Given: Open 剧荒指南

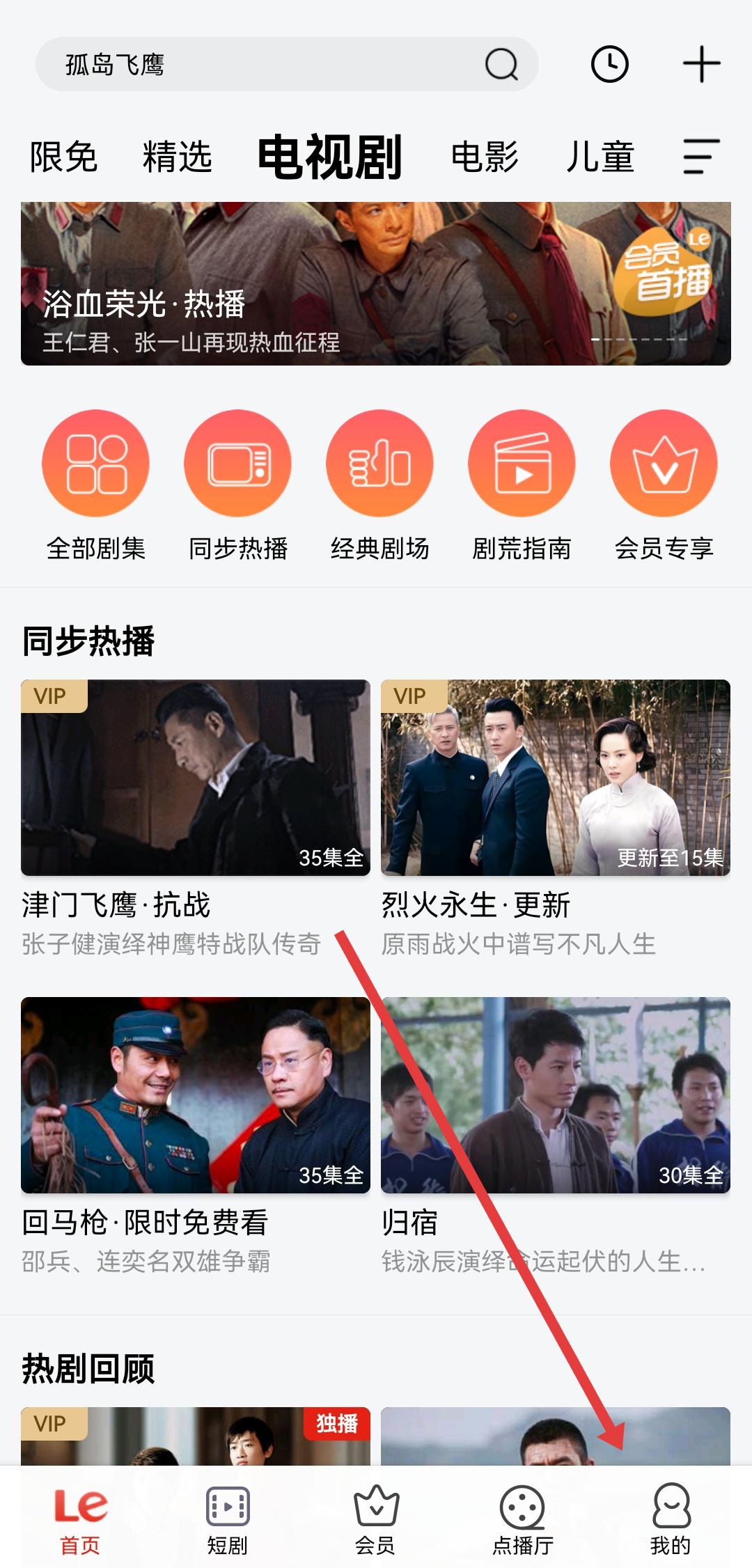Looking at the screenshot, I should coord(522,464).
